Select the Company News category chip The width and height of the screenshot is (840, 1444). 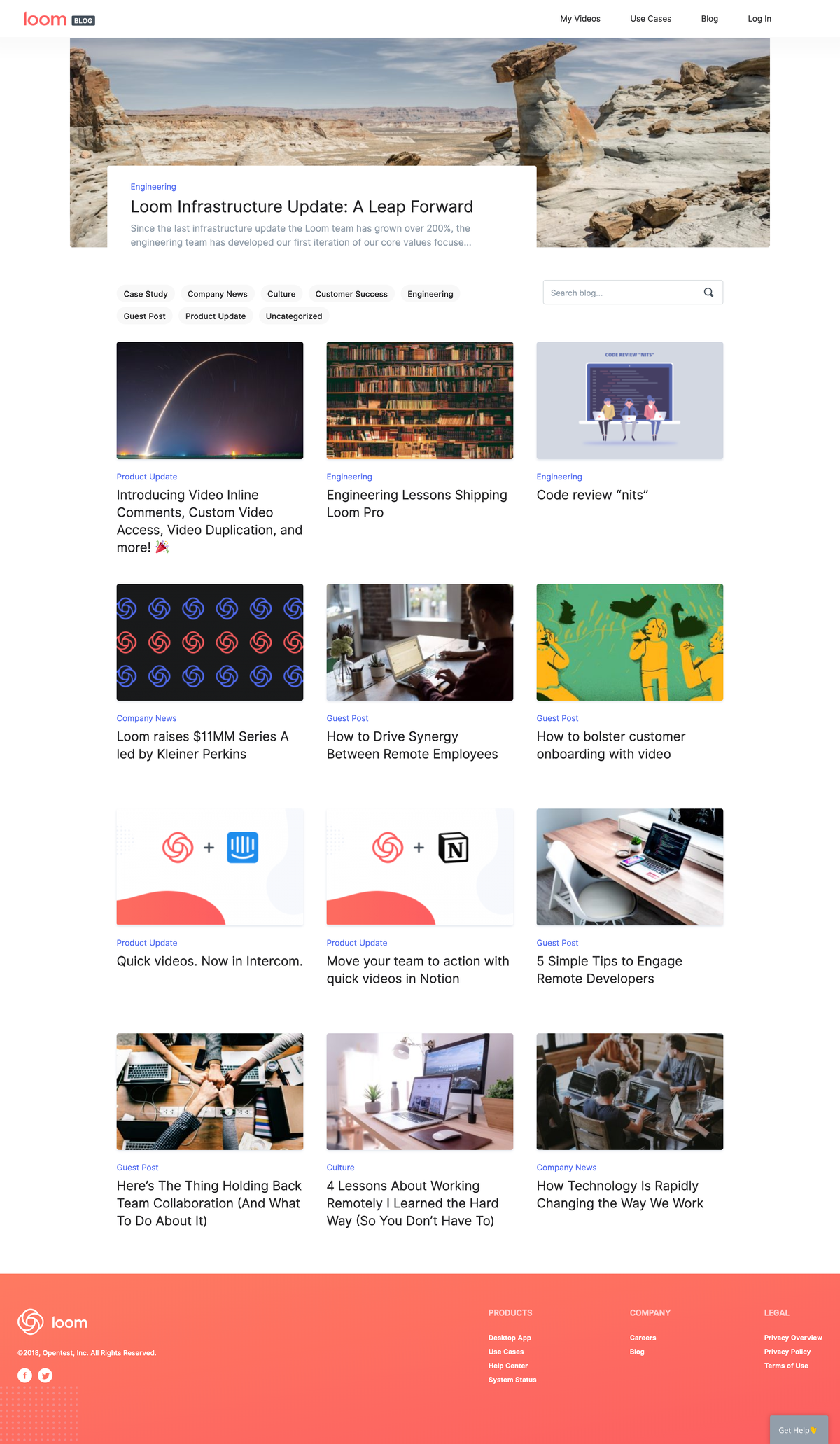click(217, 294)
